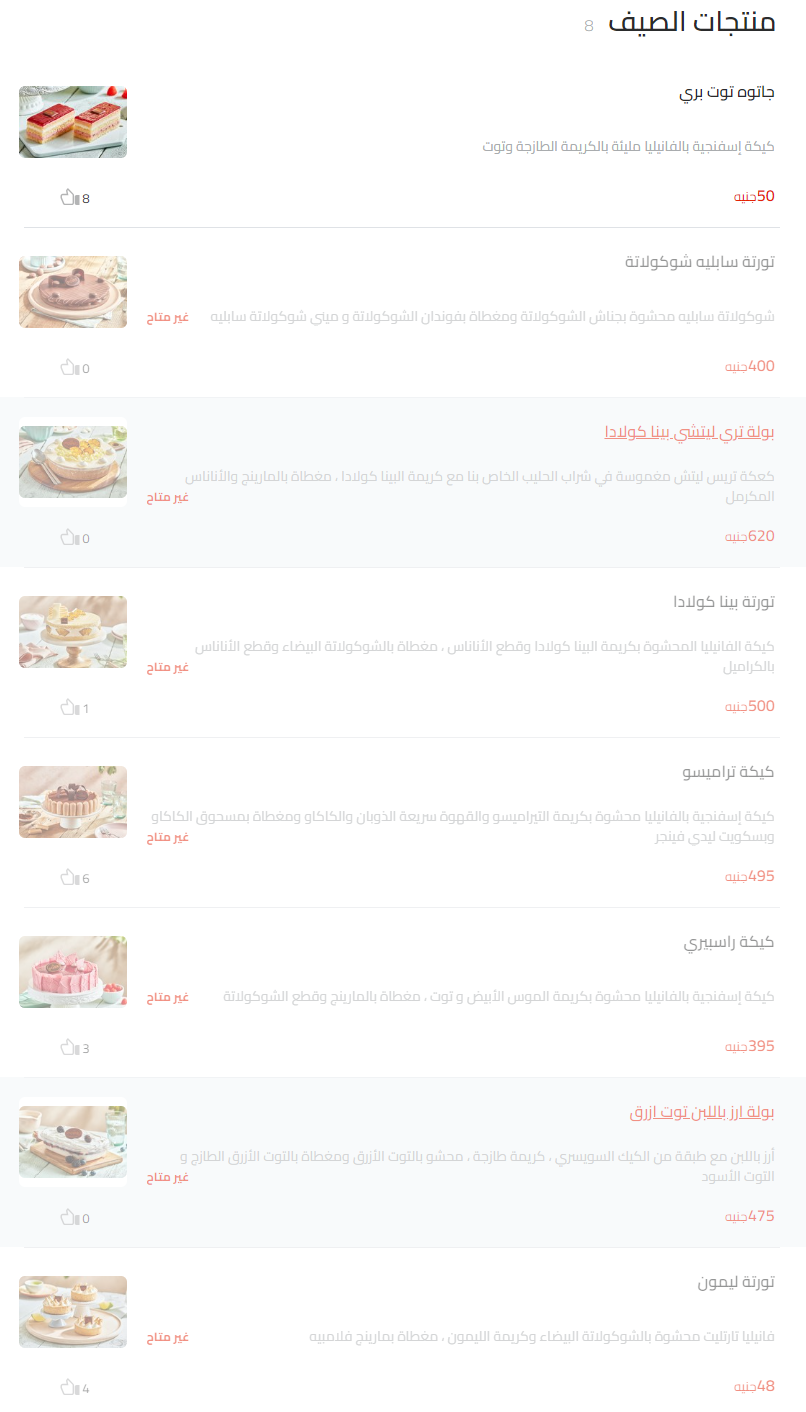Click the like icon for جاتوه توت بري
The width and height of the screenshot is (806, 1412).
[x=70, y=198]
